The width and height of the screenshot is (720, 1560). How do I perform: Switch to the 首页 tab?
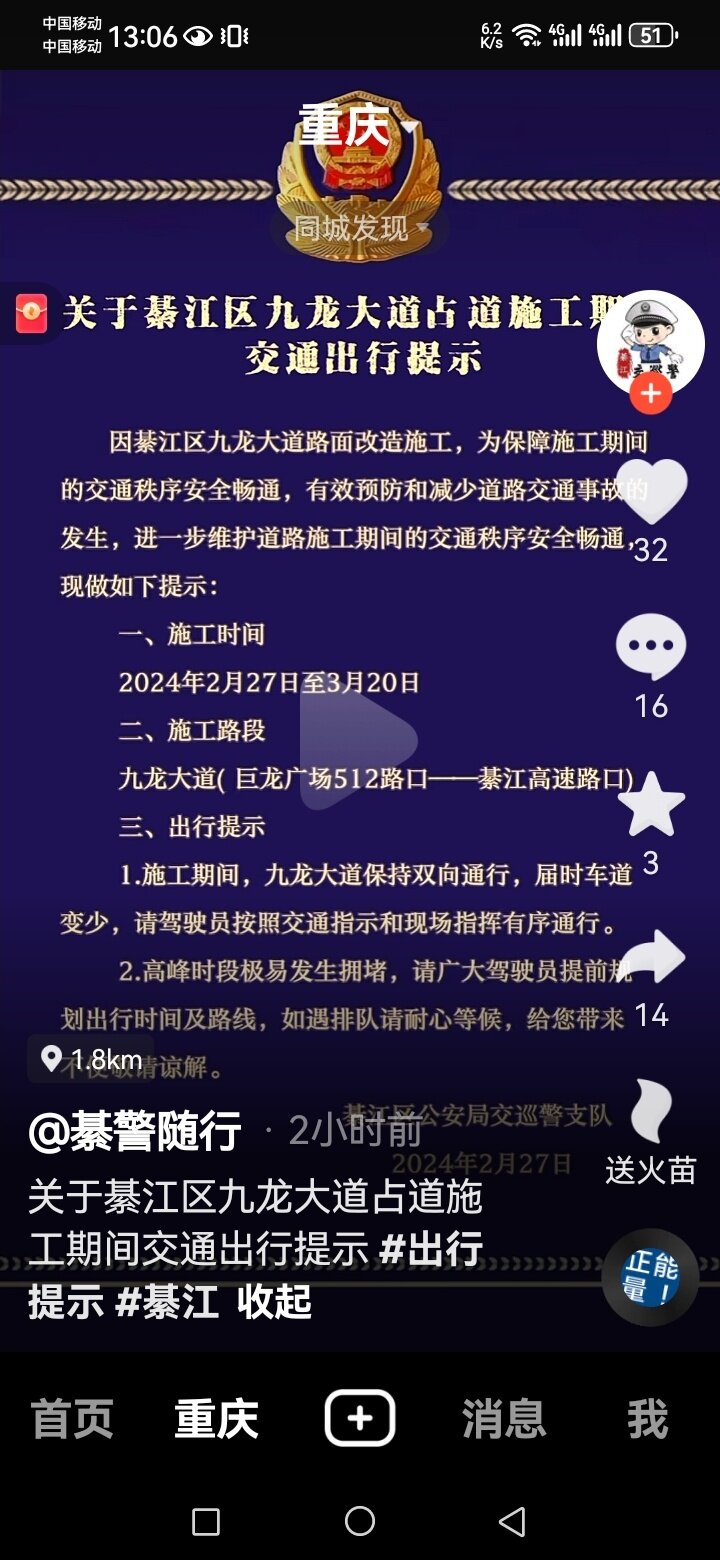pos(72,1419)
